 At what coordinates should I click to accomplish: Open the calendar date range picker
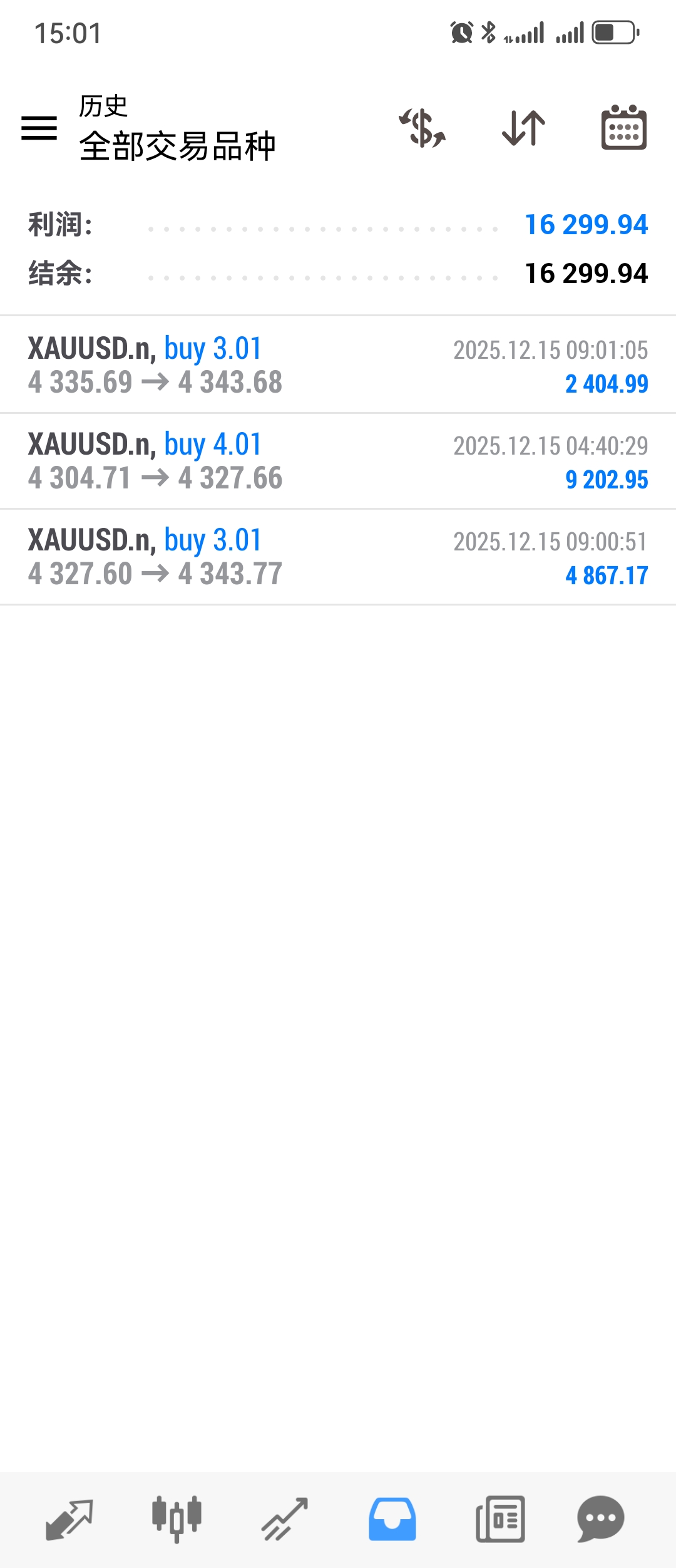[623, 128]
